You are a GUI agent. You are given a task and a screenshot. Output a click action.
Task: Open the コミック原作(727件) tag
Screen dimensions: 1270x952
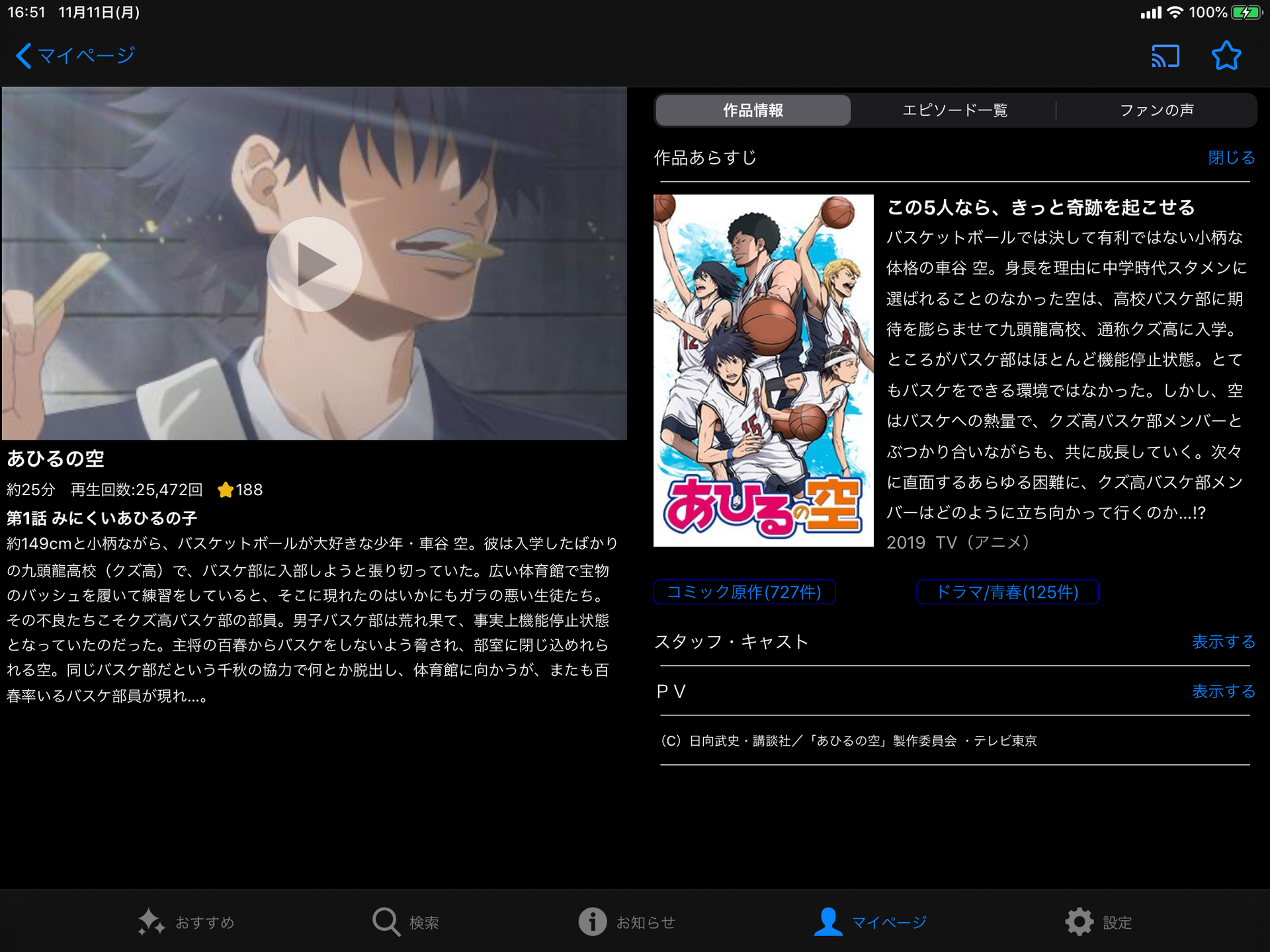pos(744,592)
